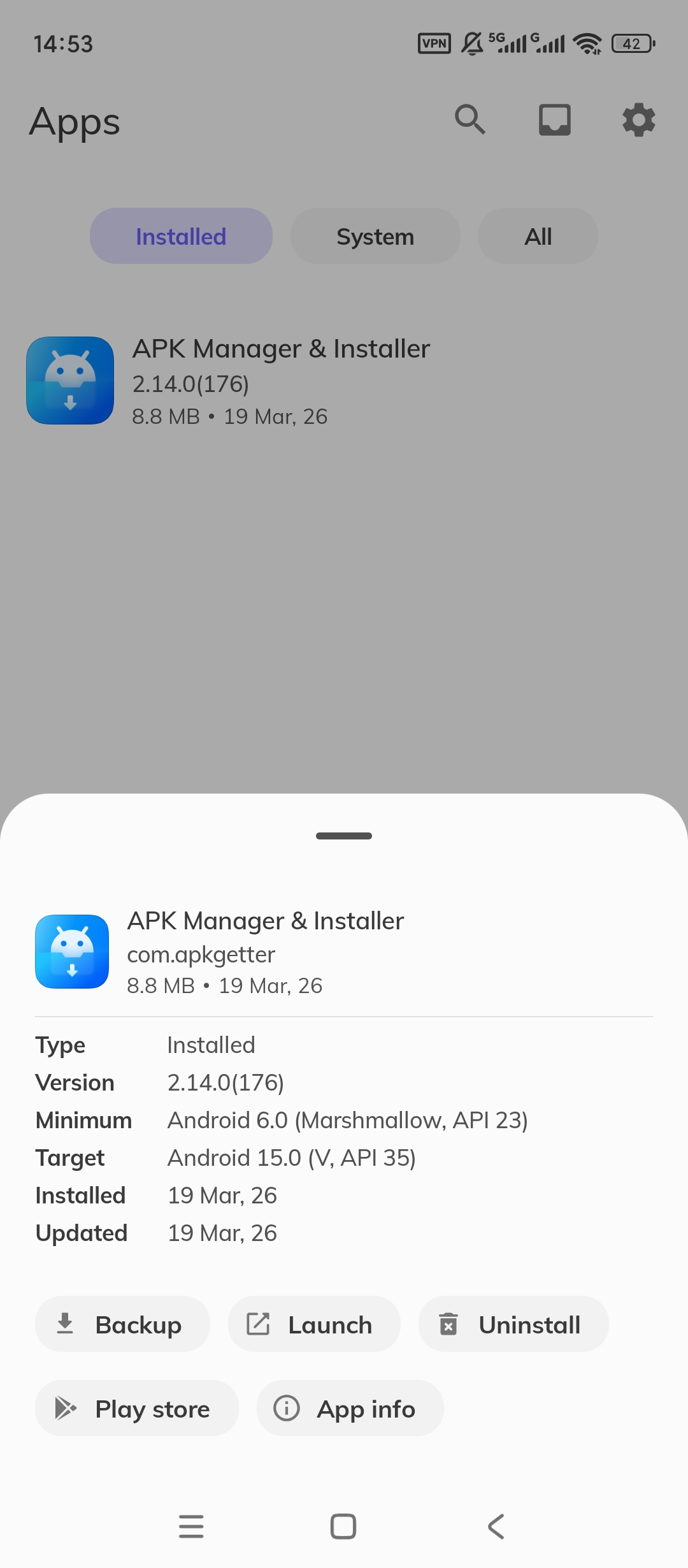The image size is (688, 1568).
Task: Go back with the navigation bar
Action: [496, 1527]
